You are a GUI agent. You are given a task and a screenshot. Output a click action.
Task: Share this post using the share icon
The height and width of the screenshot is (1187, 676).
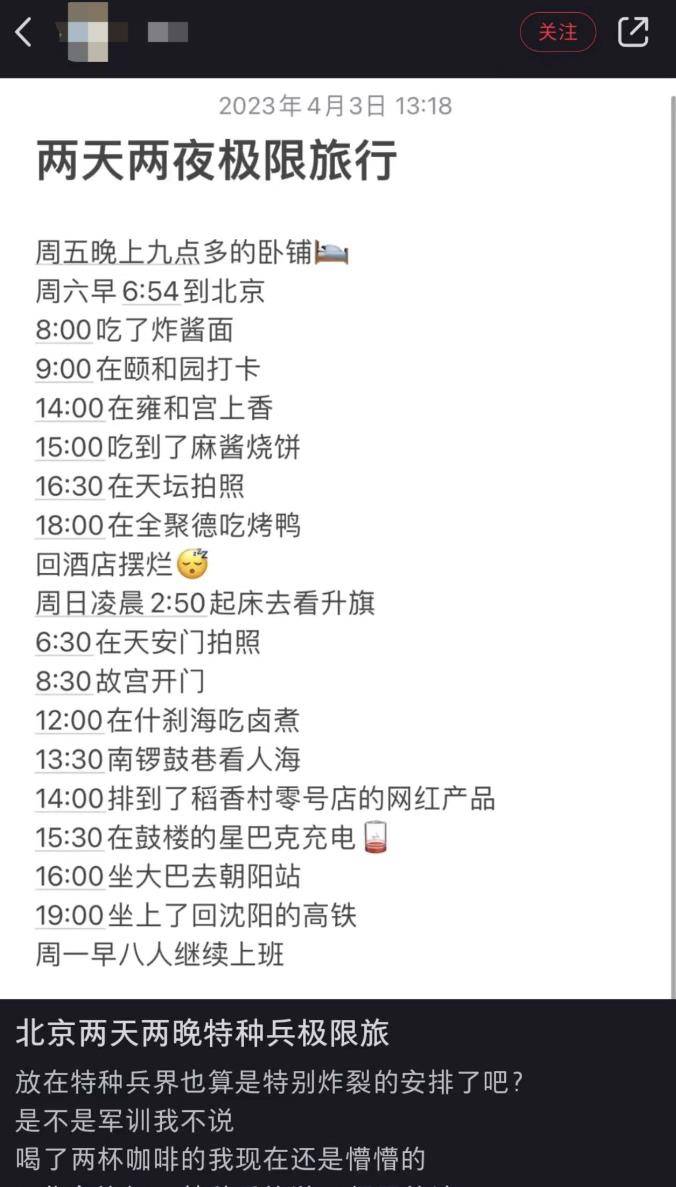(x=633, y=32)
